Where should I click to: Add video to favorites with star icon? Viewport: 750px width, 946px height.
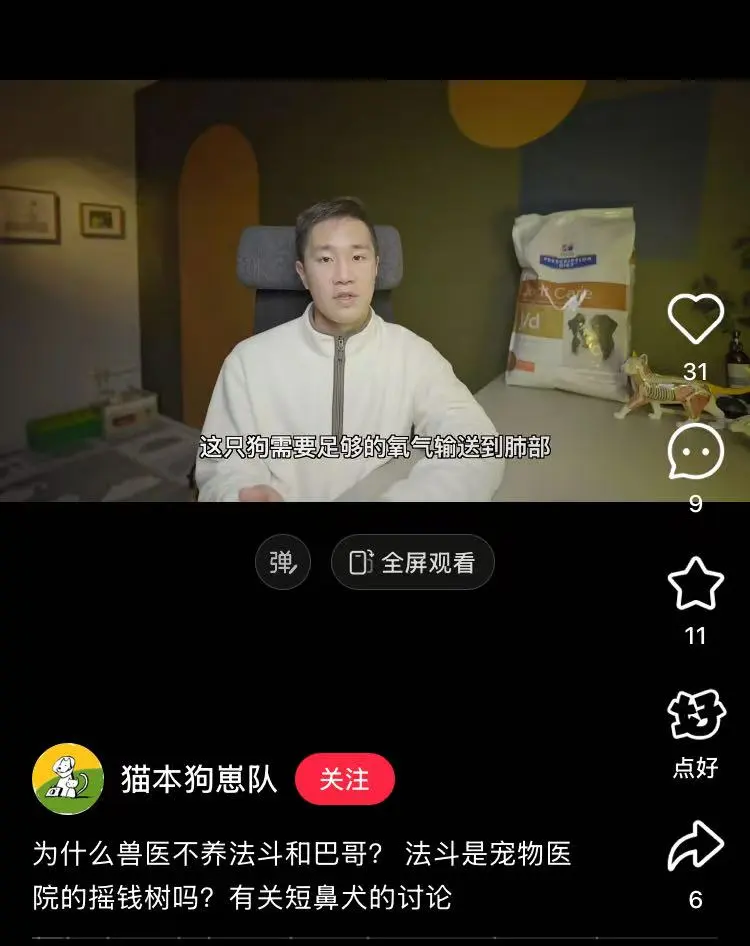[x=695, y=584]
